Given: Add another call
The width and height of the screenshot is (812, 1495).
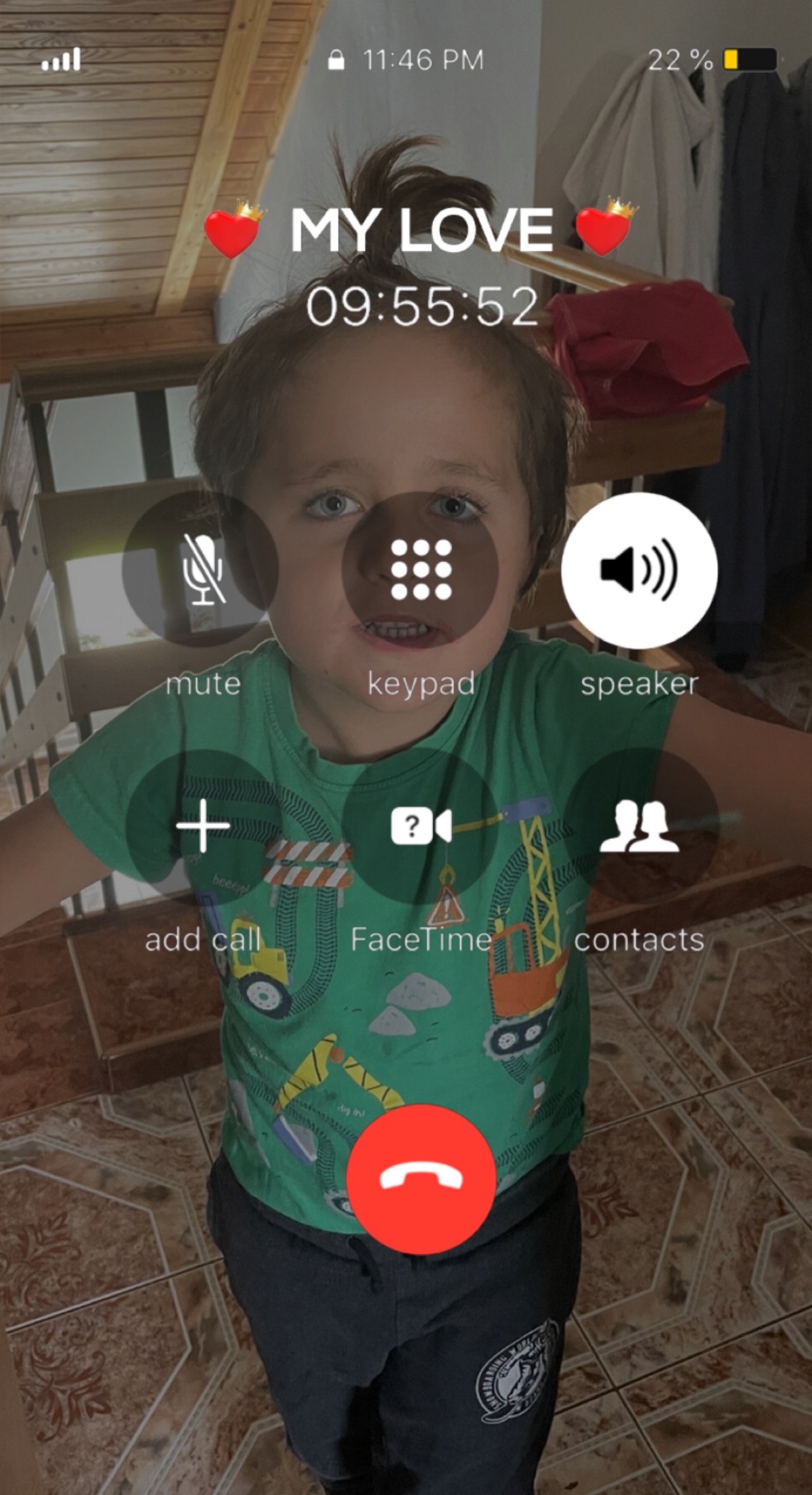Looking at the screenshot, I should click(x=202, y=826).
